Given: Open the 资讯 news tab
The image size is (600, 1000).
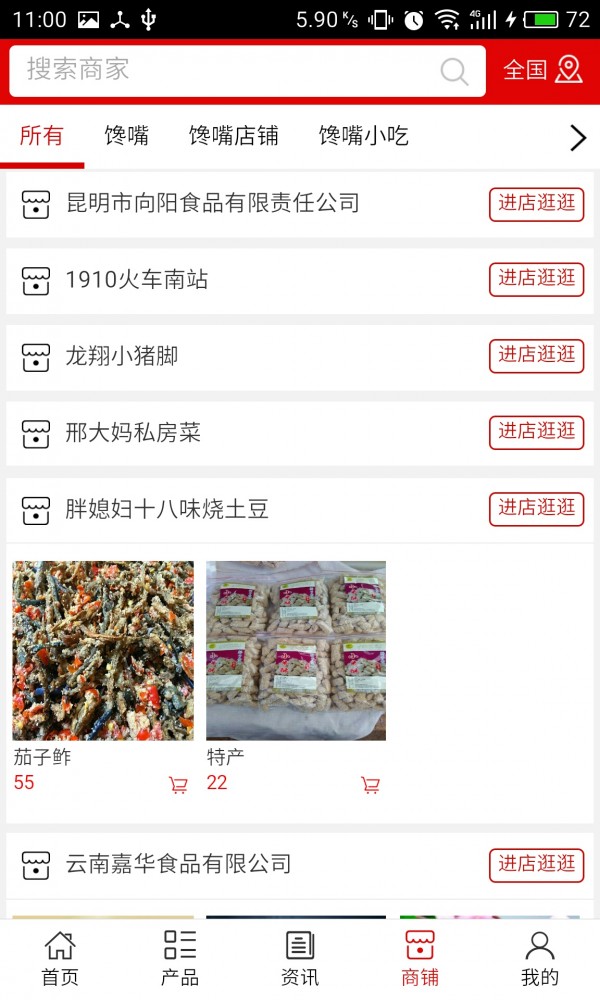Looking at the screenshot, I should click(x=300, y=958).
